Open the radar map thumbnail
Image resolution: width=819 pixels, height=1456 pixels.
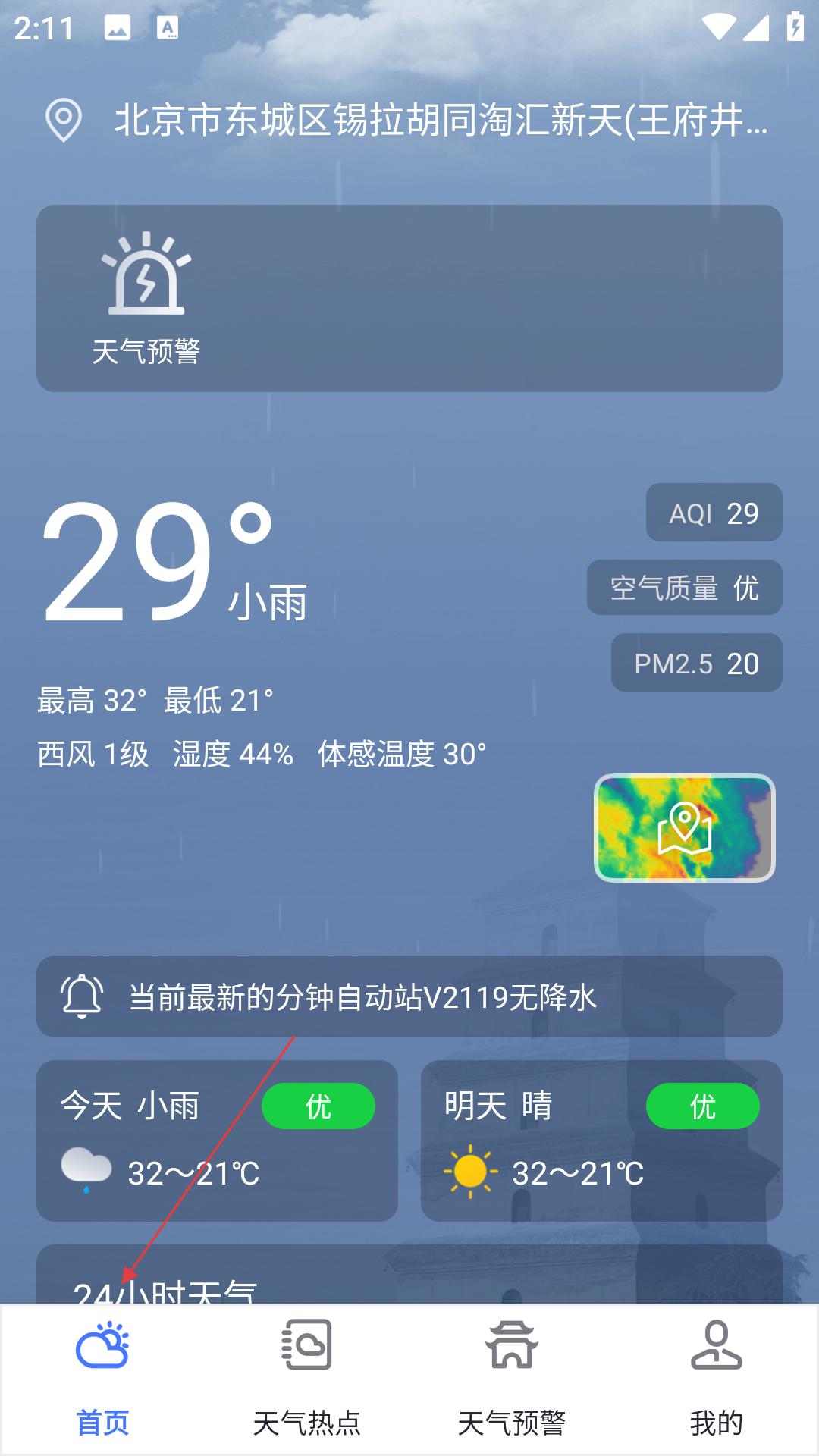[684, 828]
